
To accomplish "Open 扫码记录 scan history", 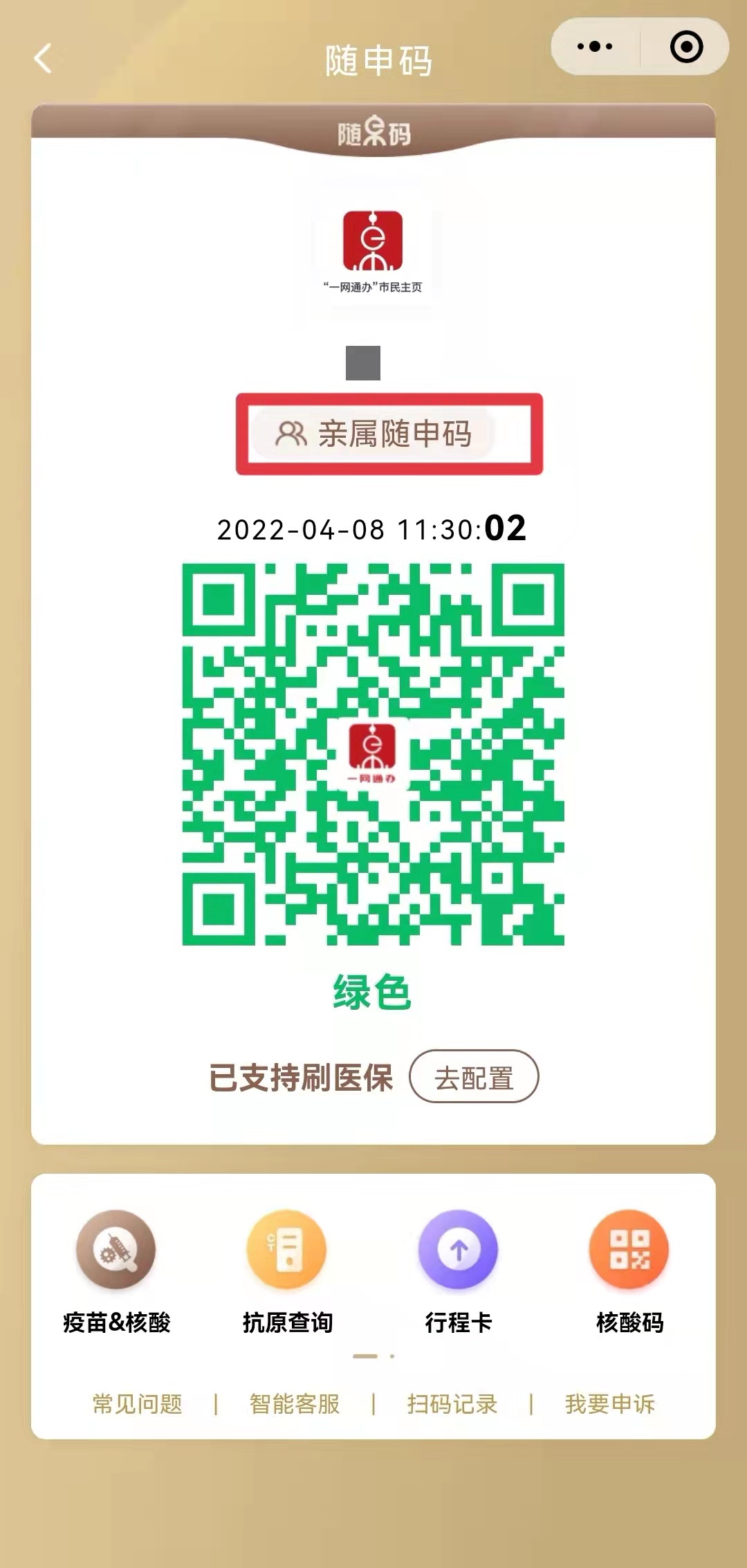I will (452, 1403).
